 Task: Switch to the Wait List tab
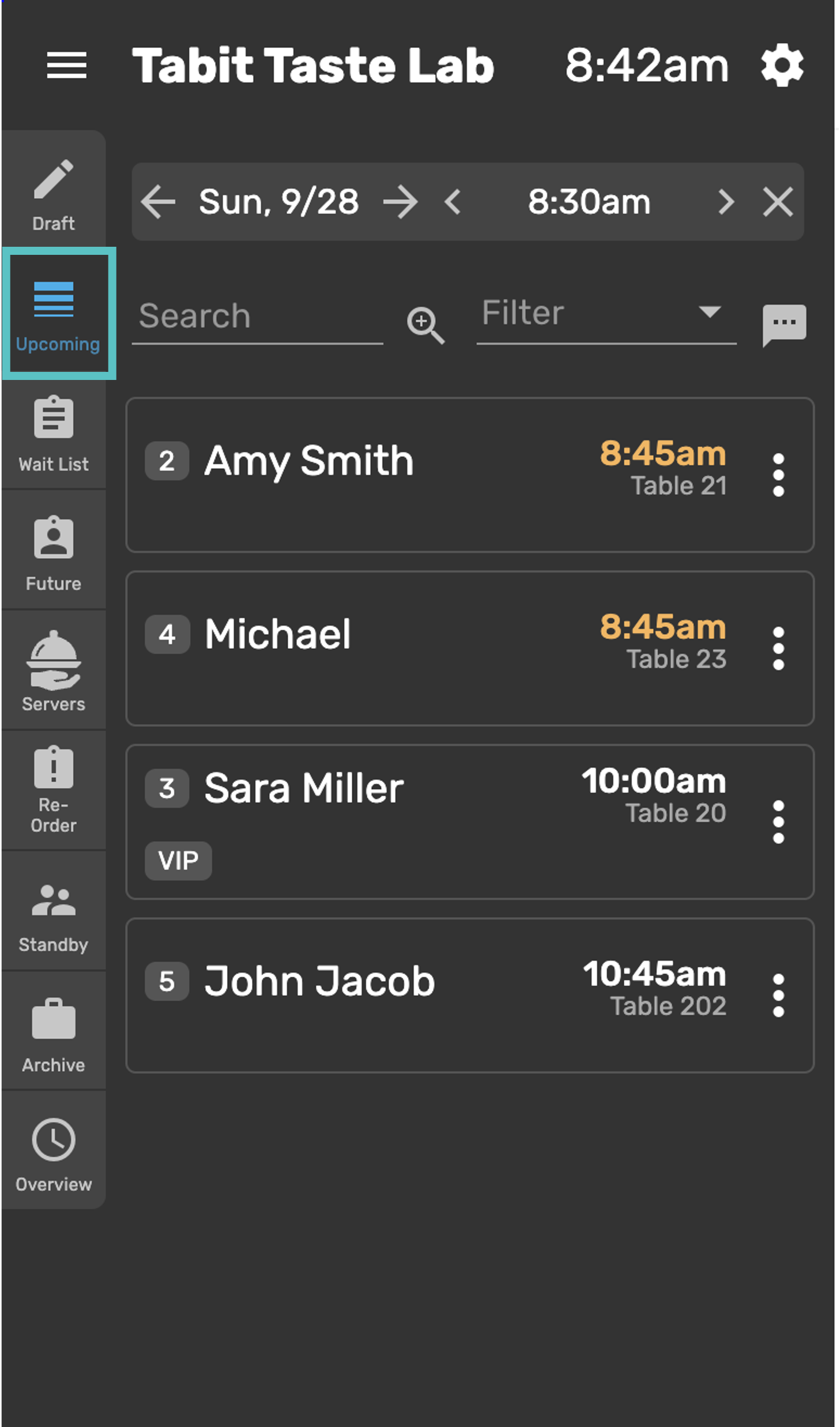[54, 435]
